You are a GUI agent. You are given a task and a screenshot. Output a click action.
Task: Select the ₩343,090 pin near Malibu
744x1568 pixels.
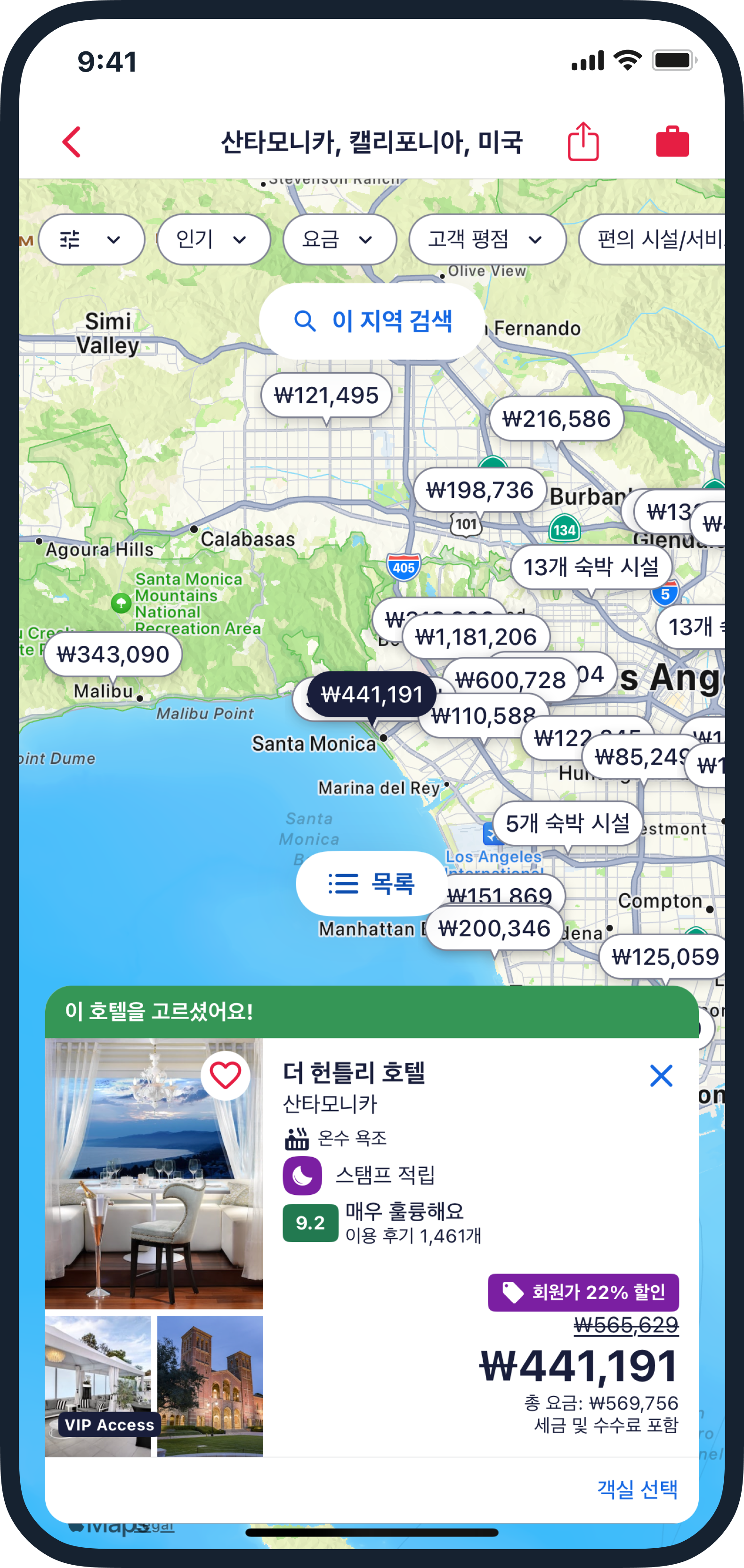(113, 654)
